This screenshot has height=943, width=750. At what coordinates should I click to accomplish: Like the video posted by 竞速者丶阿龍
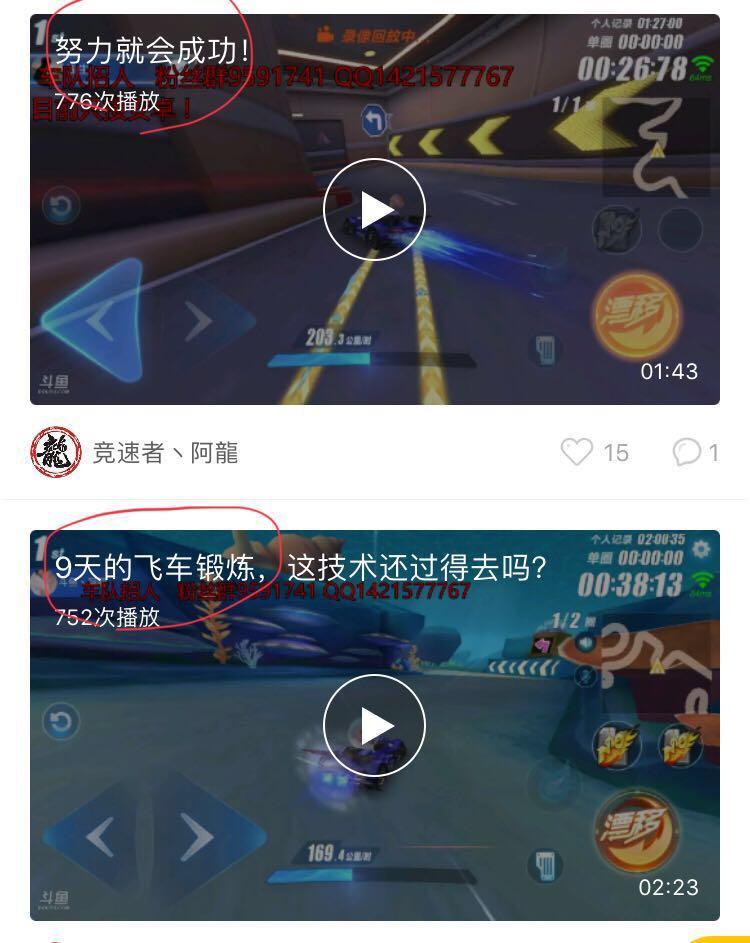click(577, 453)
